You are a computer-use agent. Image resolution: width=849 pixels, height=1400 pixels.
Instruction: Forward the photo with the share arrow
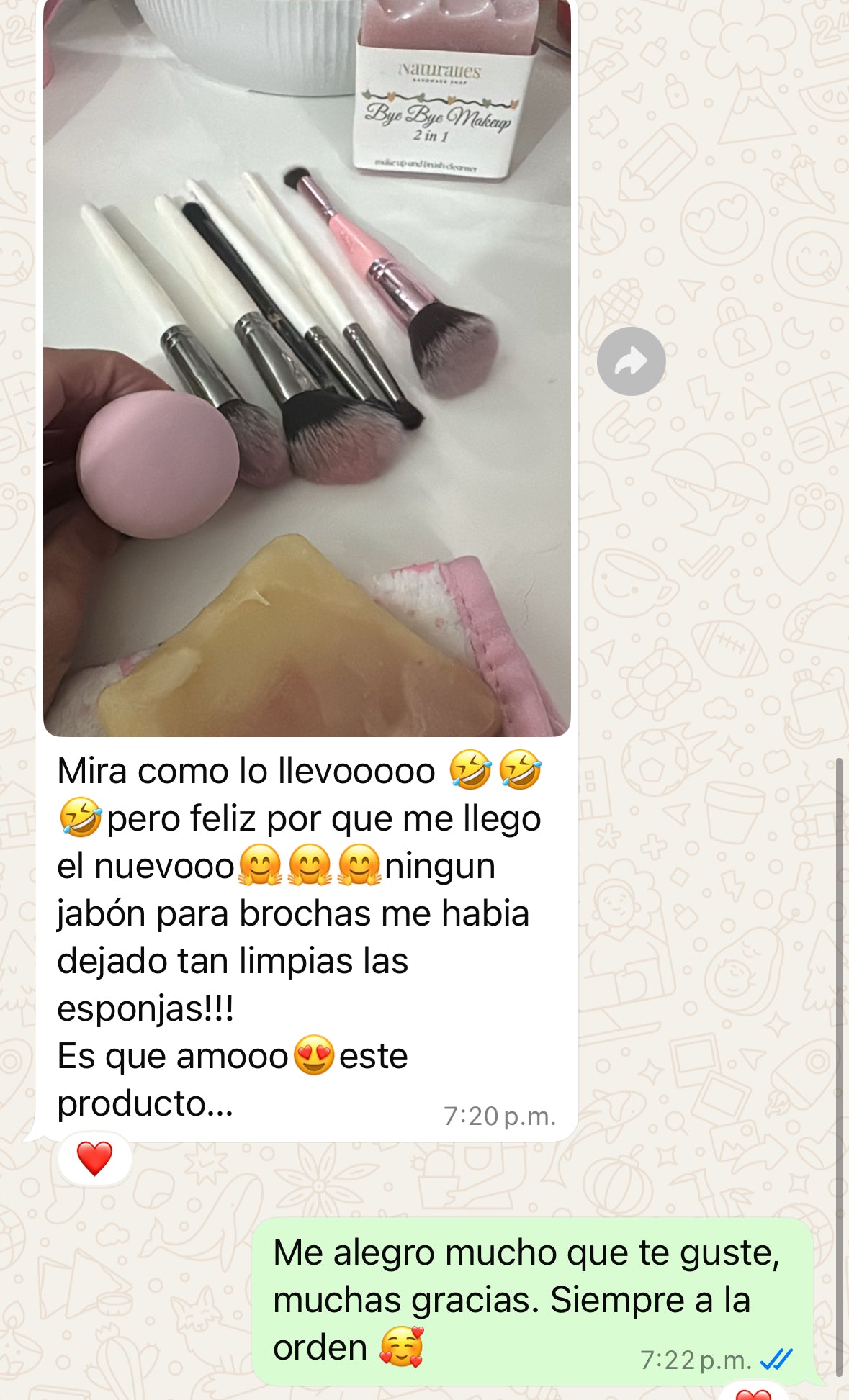(631, 361)
